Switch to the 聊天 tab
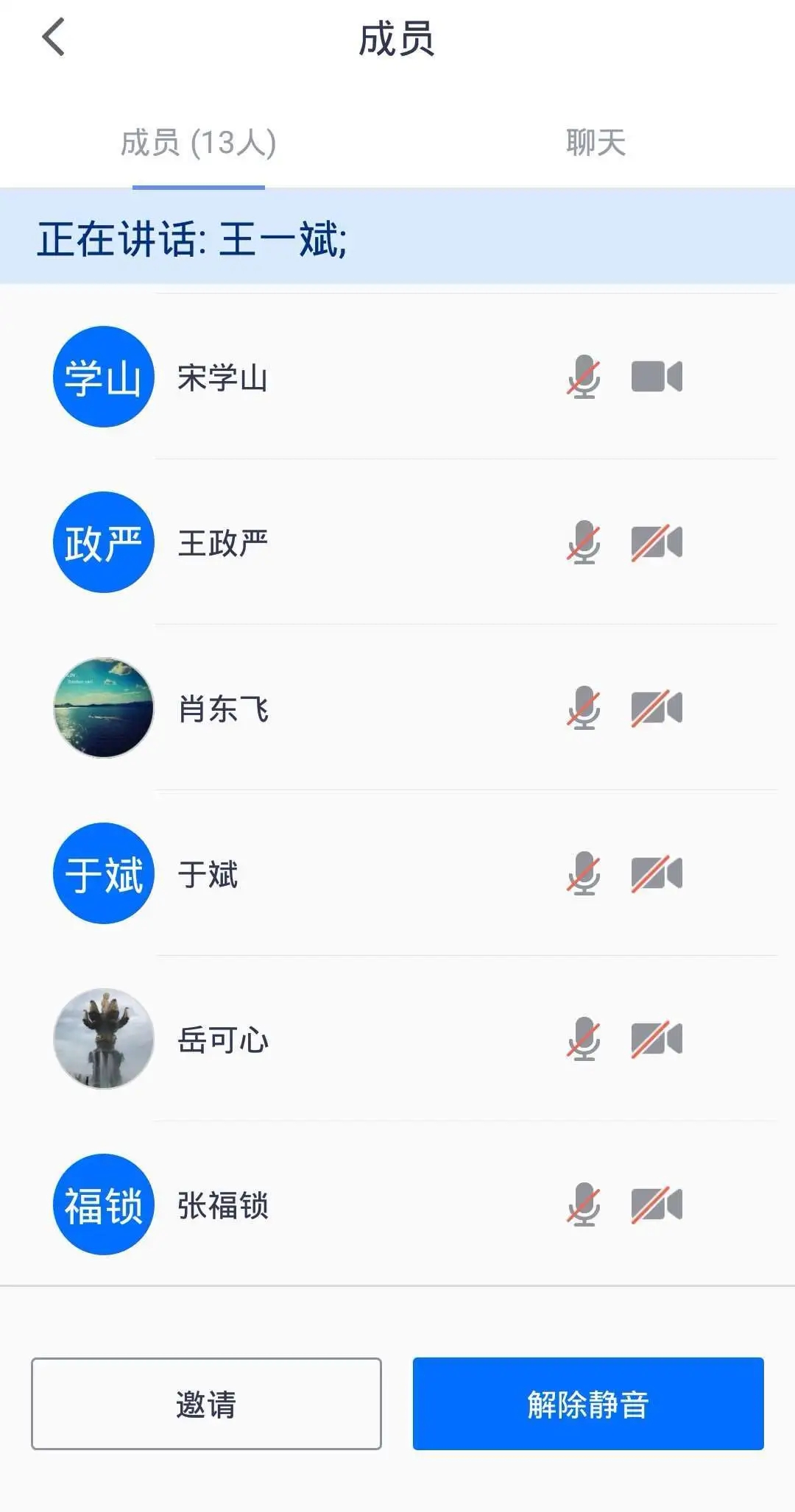This screenshot has width=795, height=1512. point(596,143)
